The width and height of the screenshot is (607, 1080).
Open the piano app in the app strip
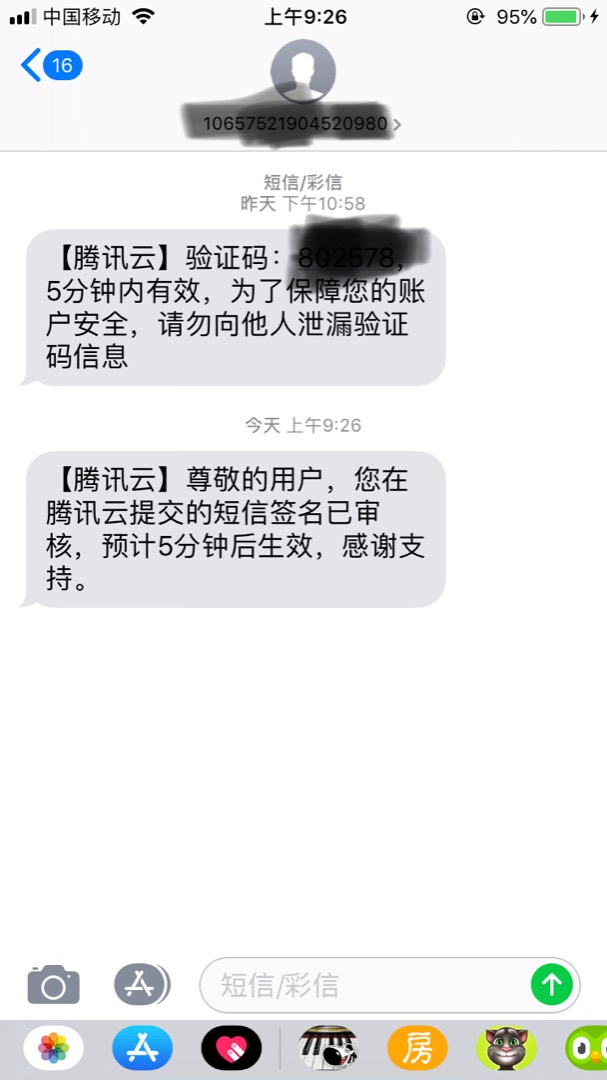click(x=329, y=1049)
